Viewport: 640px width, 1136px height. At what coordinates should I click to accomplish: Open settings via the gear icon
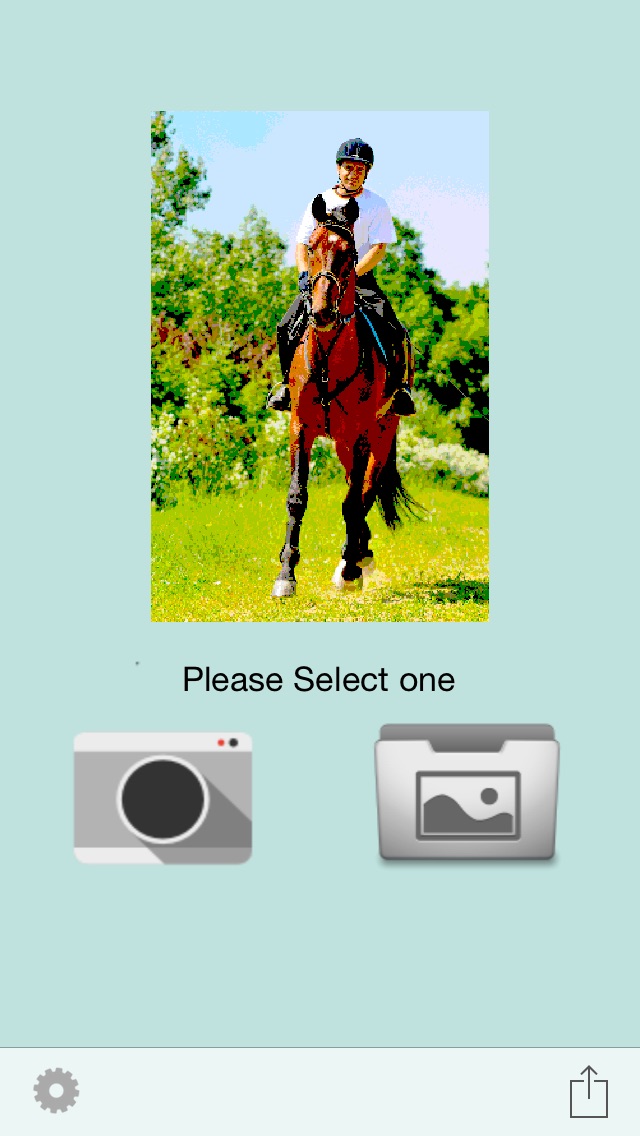point(56,1091)
